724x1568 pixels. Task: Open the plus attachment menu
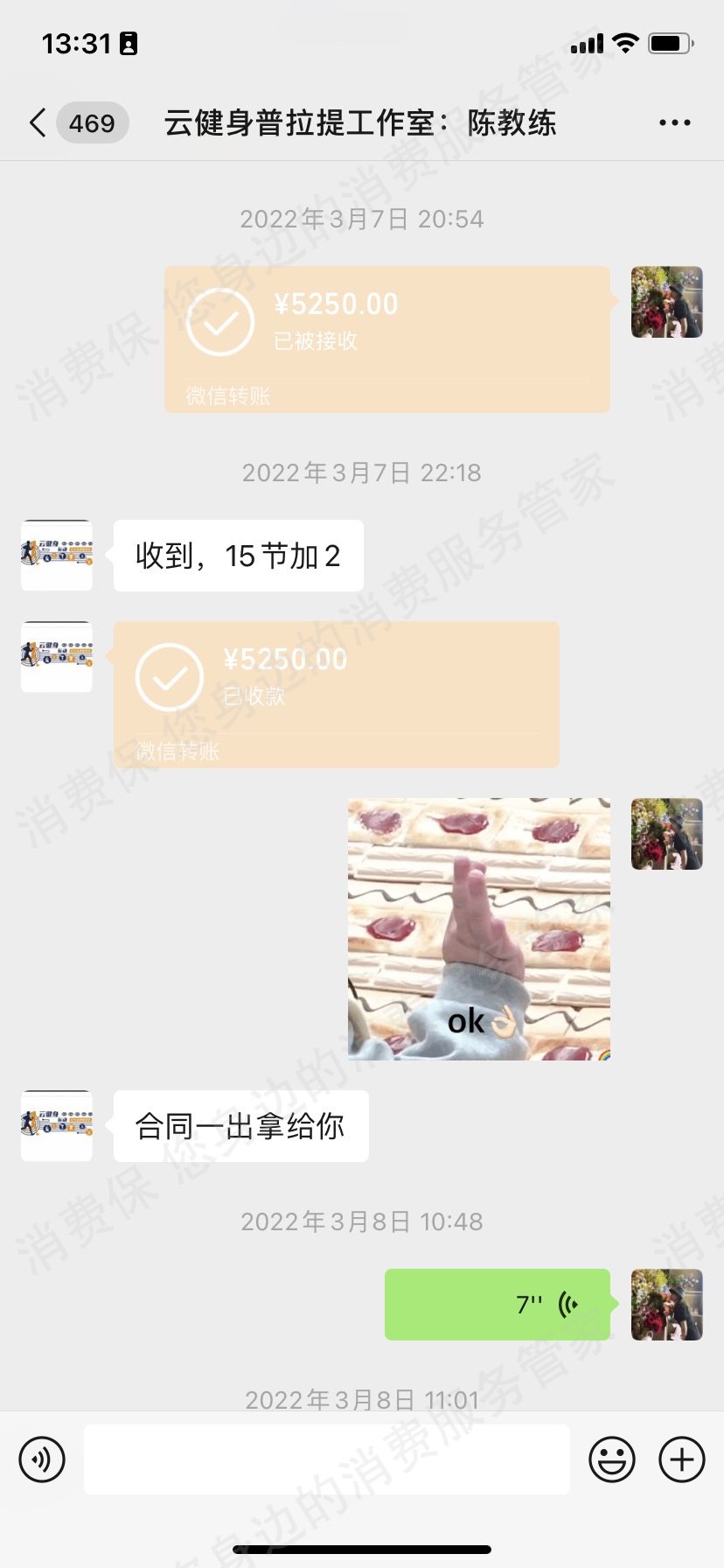[x=681, y=1459]
